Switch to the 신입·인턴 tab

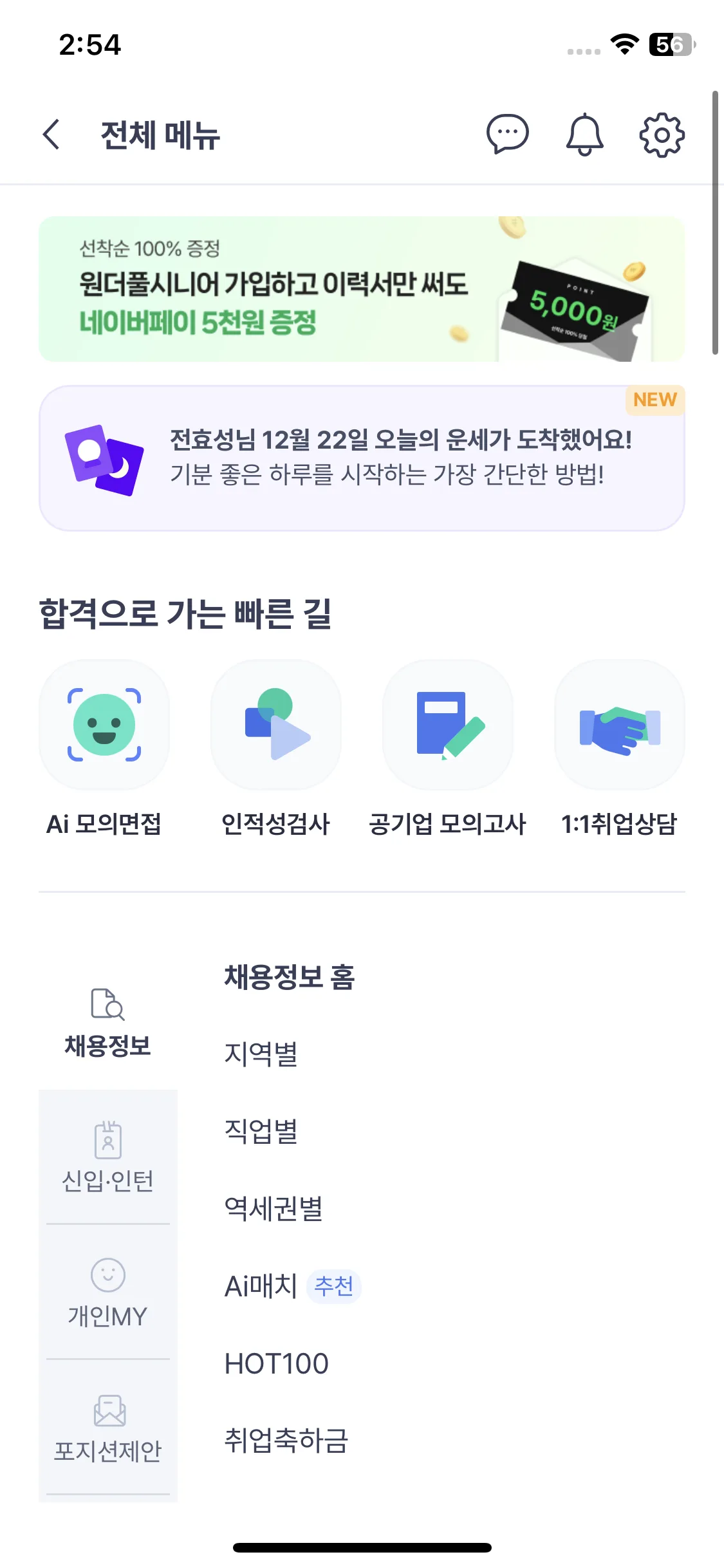click(107, 1157)
